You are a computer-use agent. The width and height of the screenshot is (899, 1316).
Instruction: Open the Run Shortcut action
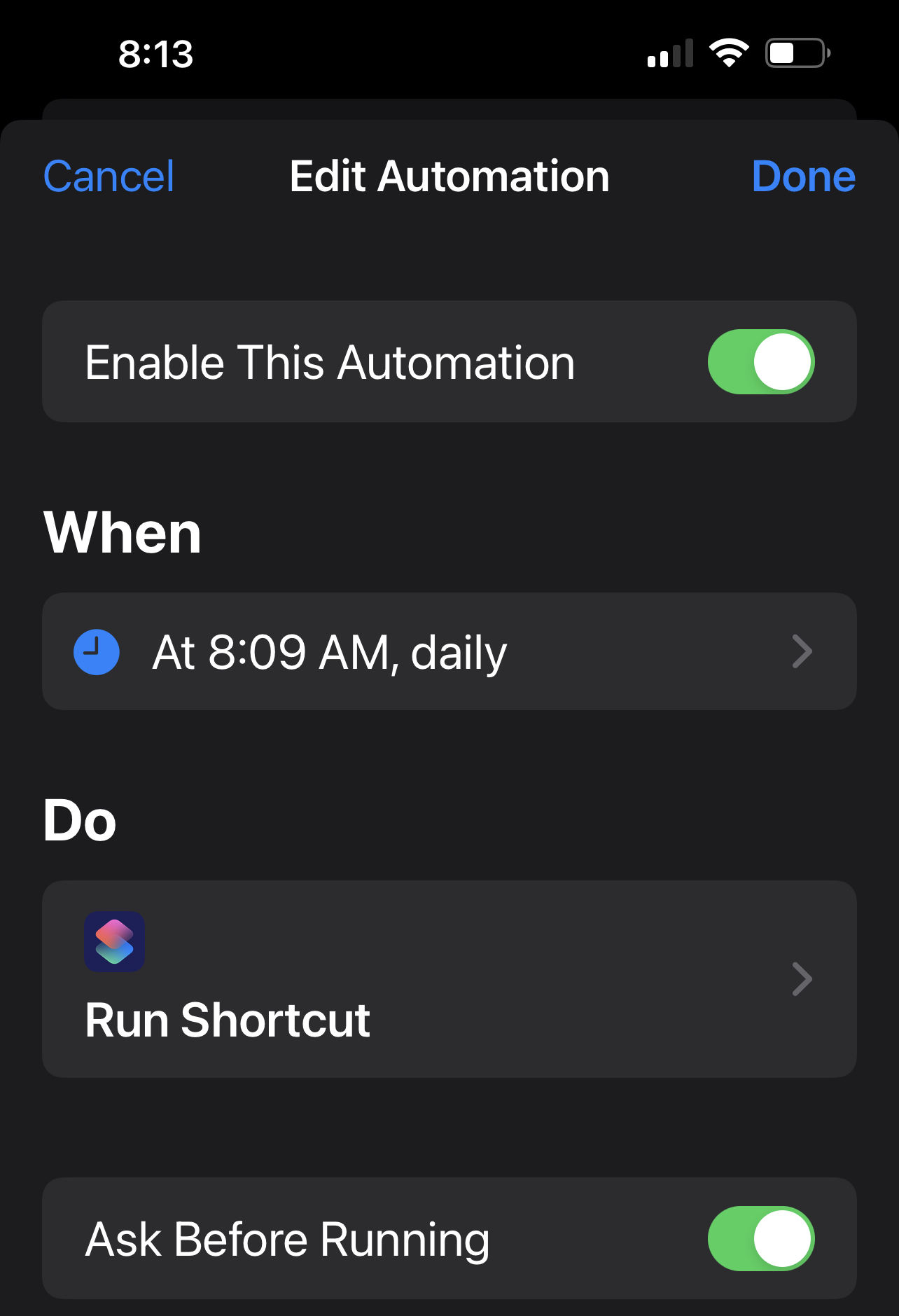click(449, 979)
